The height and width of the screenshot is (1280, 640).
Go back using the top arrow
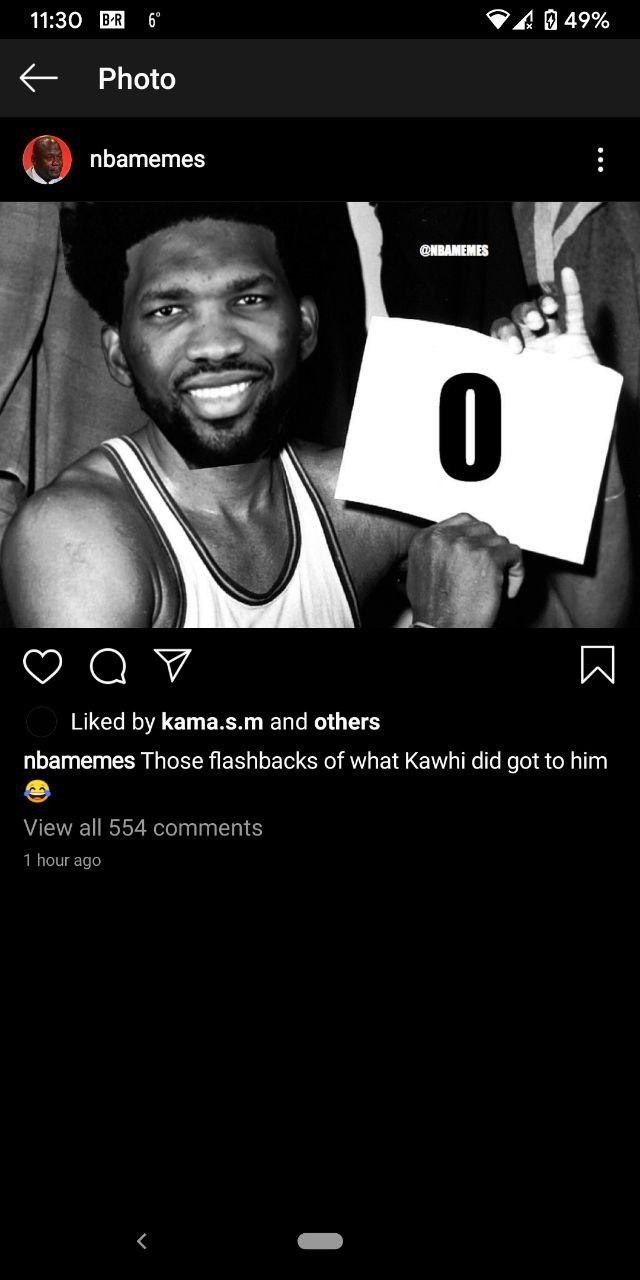click(x=38, y=78)
